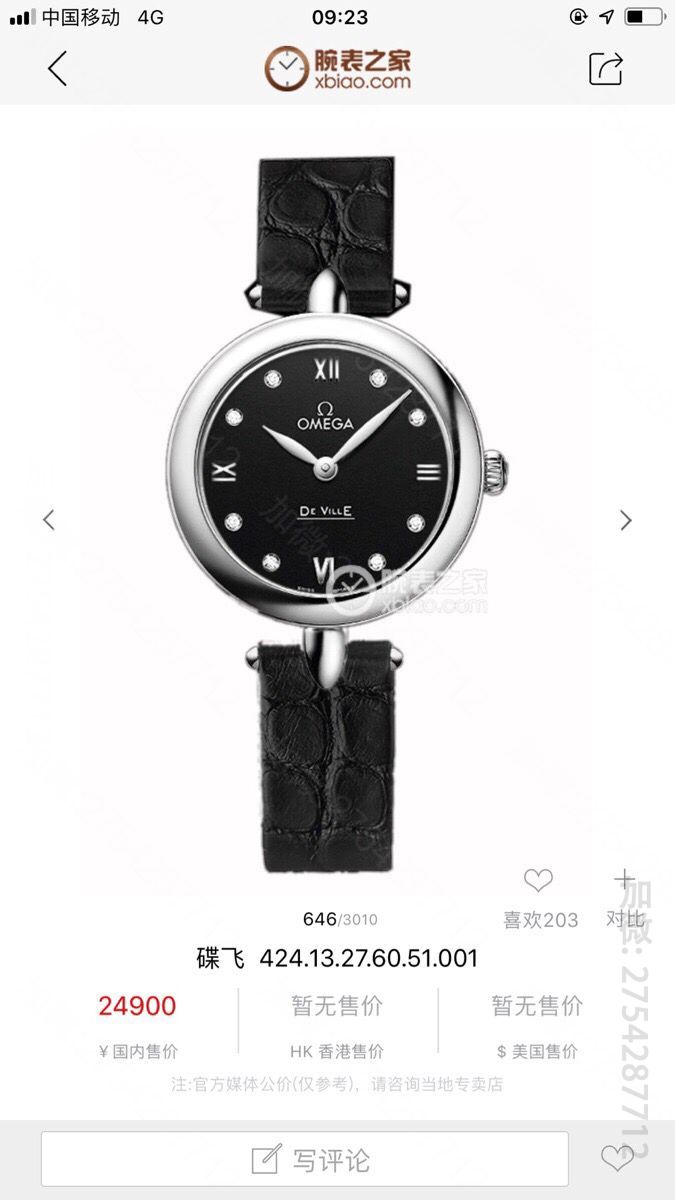Go back to the previous page
The height and width of the screenshot is (1200, 675).
[57, 68]
